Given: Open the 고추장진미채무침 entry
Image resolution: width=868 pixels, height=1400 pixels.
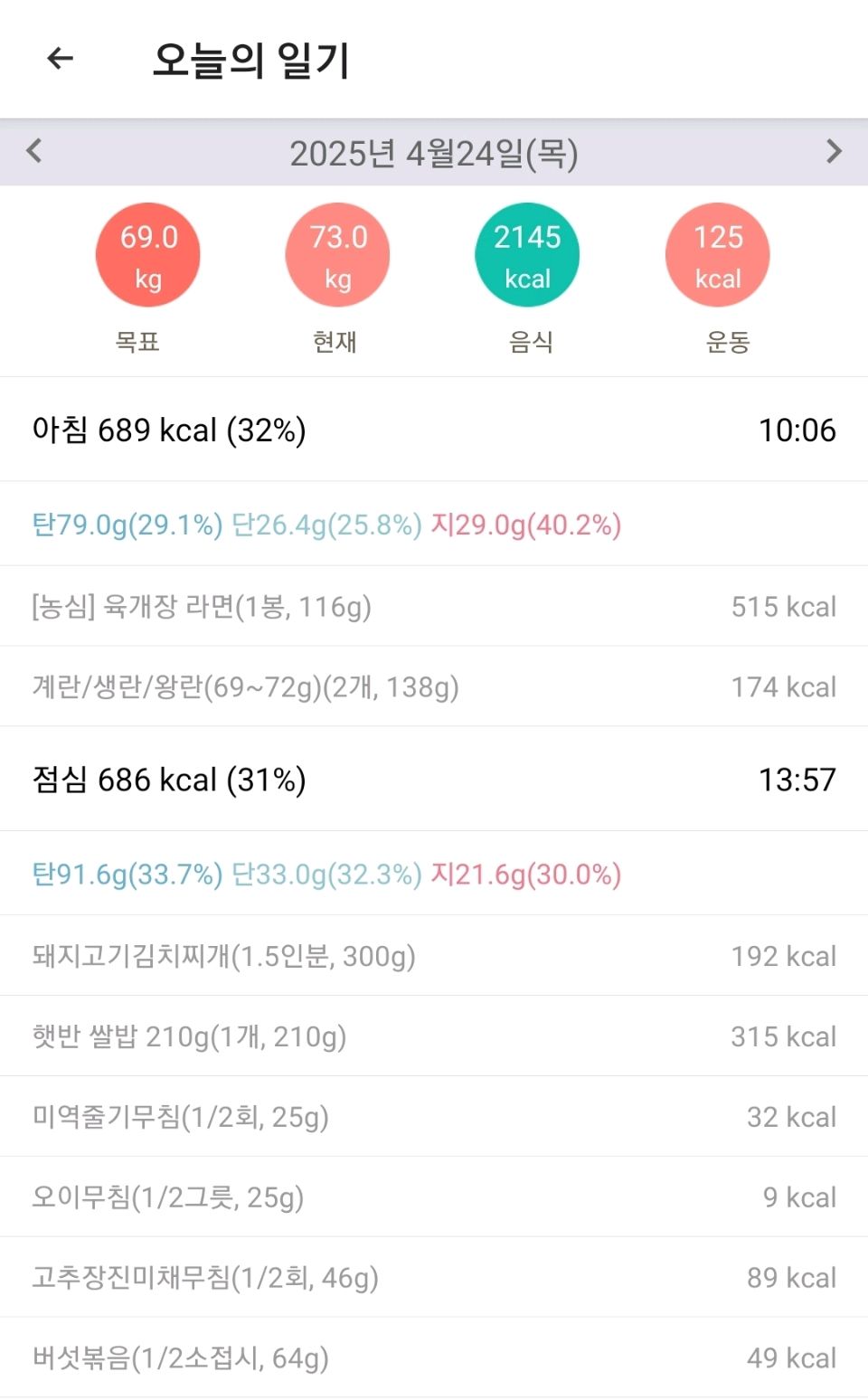Looking at the screenshot, I should pos(434,1277).
